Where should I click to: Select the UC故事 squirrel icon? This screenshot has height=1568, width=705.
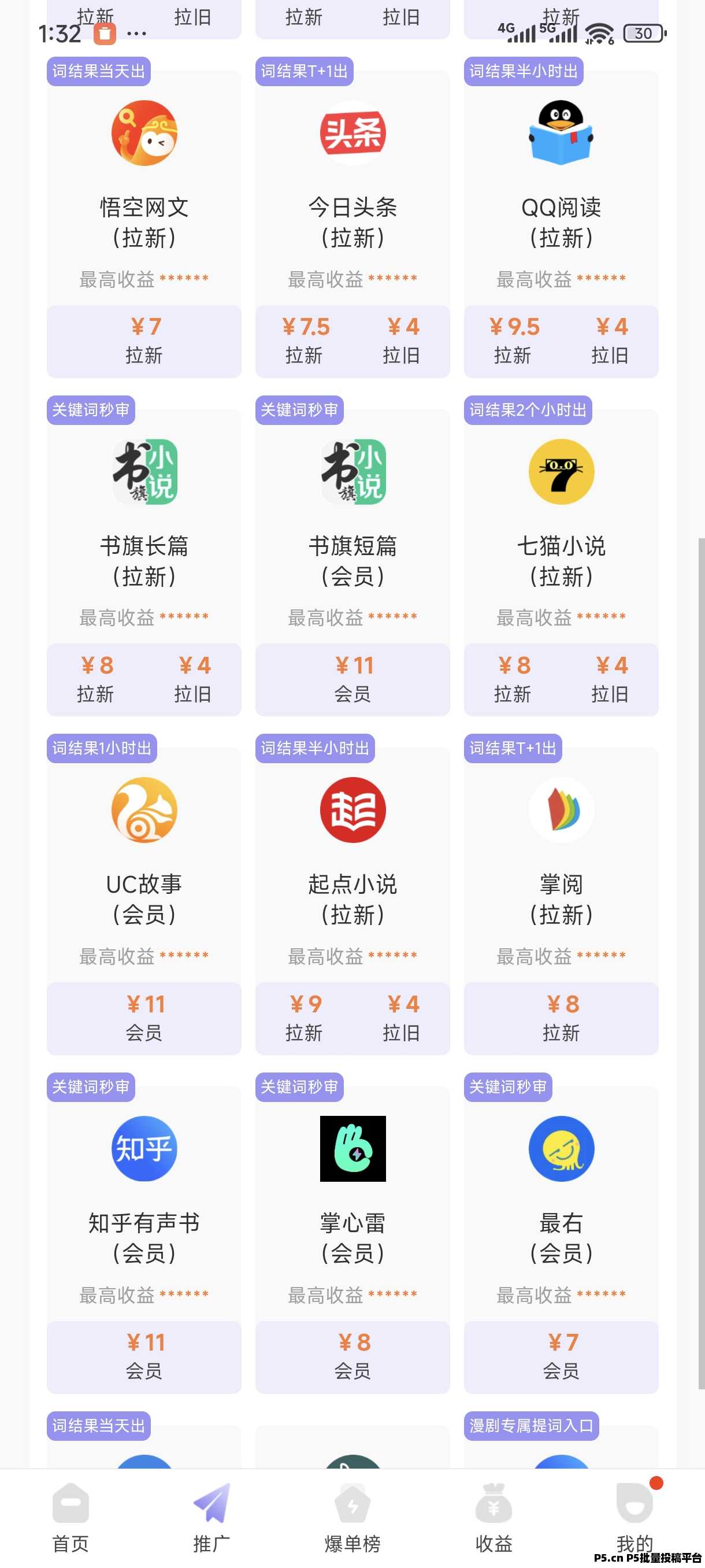143,811
